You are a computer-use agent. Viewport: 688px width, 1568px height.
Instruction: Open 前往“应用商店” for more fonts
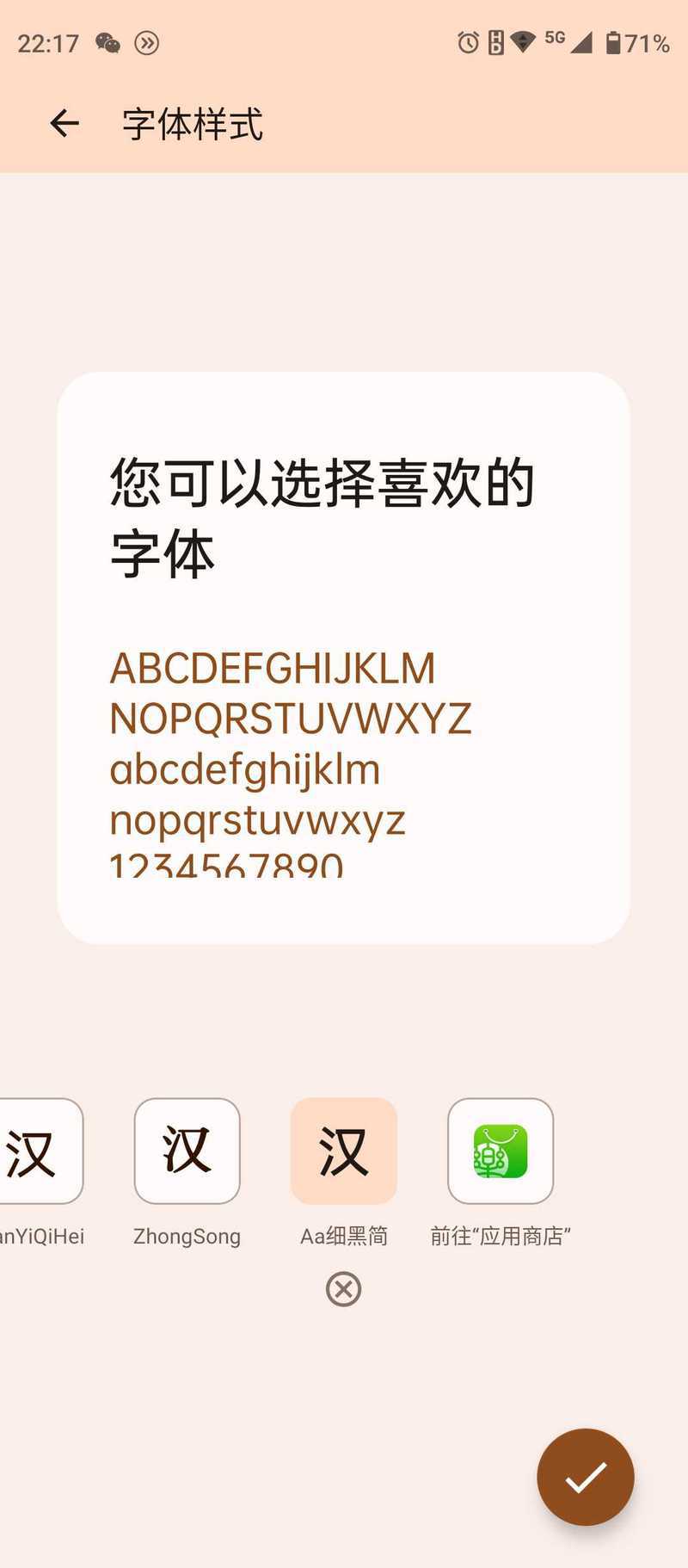(x=501, y=1151)
